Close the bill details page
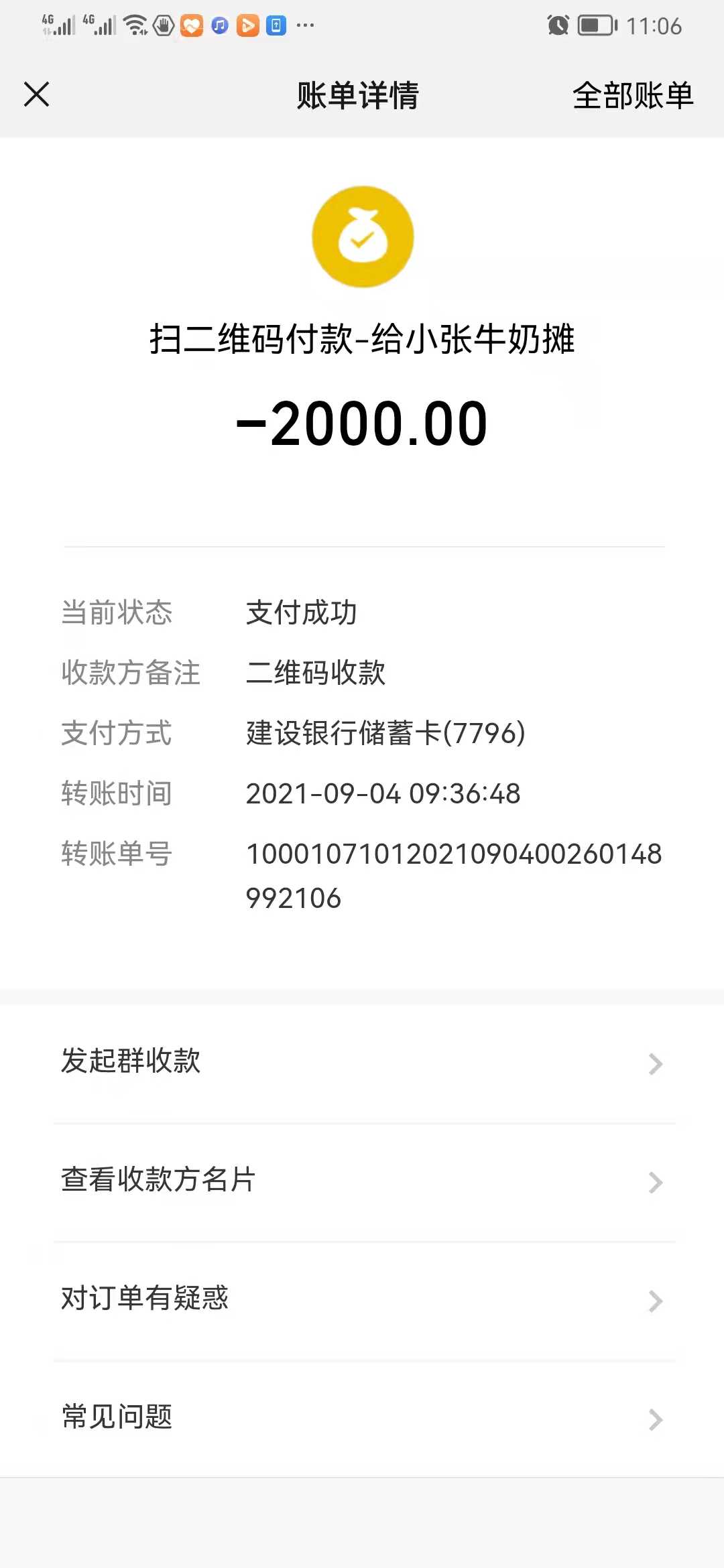724x1568 pixels. click(x=37, y=94)
